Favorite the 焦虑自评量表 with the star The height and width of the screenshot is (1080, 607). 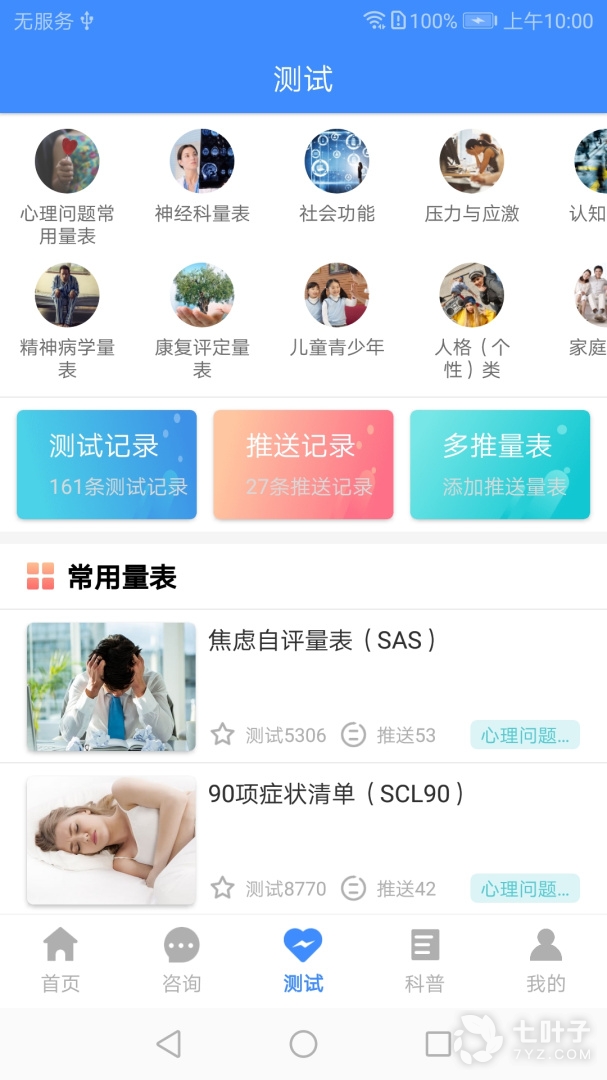[222, 735]
